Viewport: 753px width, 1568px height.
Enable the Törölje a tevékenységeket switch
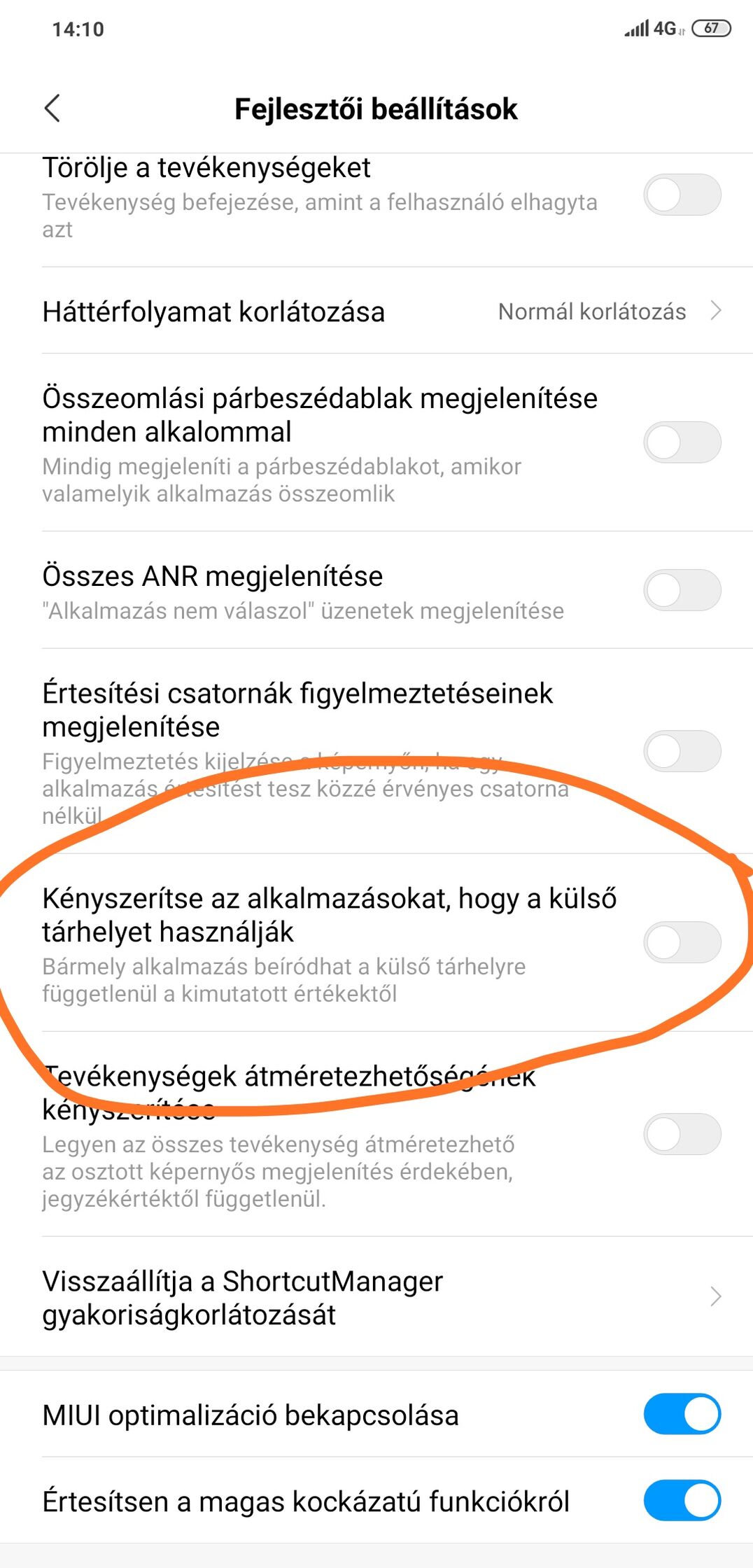(682, 195)
